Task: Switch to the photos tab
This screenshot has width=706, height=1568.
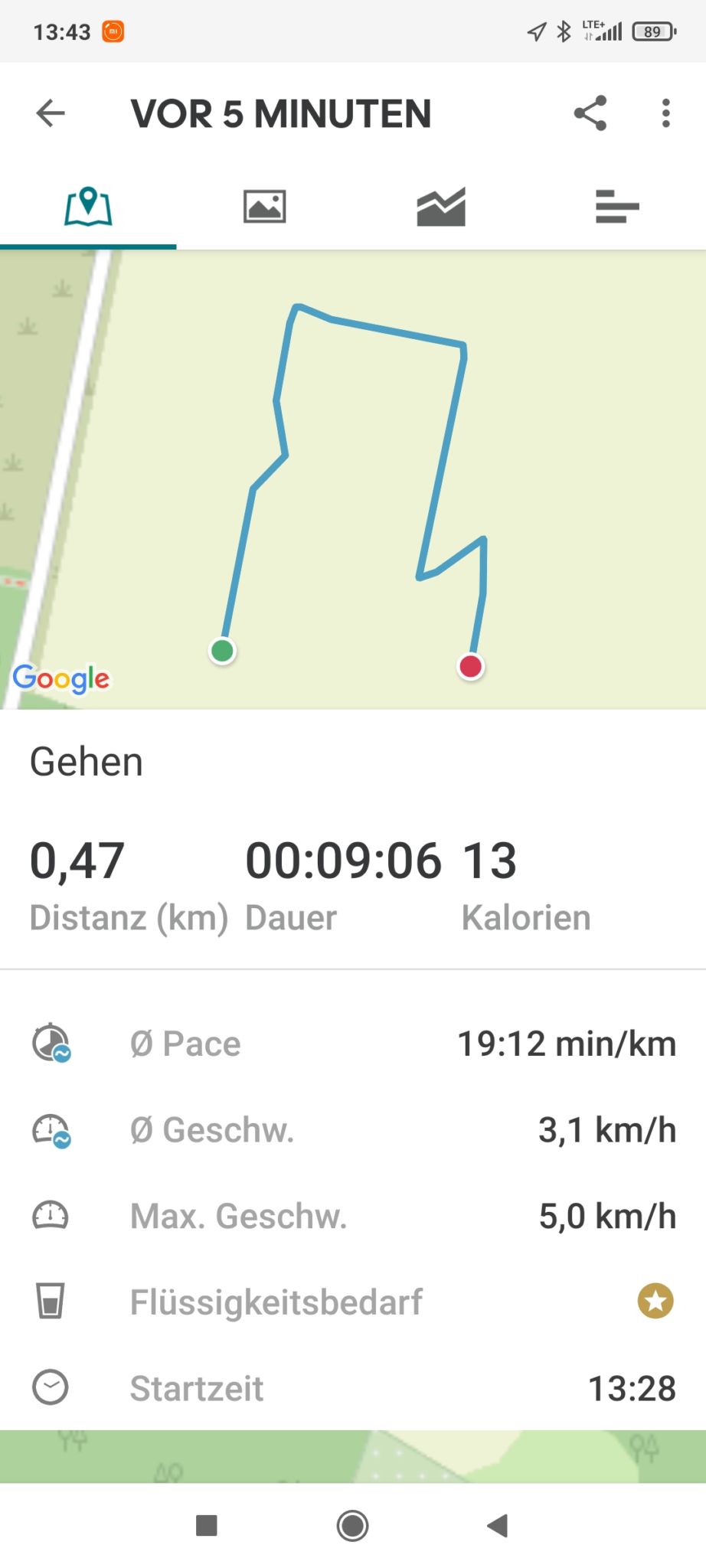Action: pos(265,207)
